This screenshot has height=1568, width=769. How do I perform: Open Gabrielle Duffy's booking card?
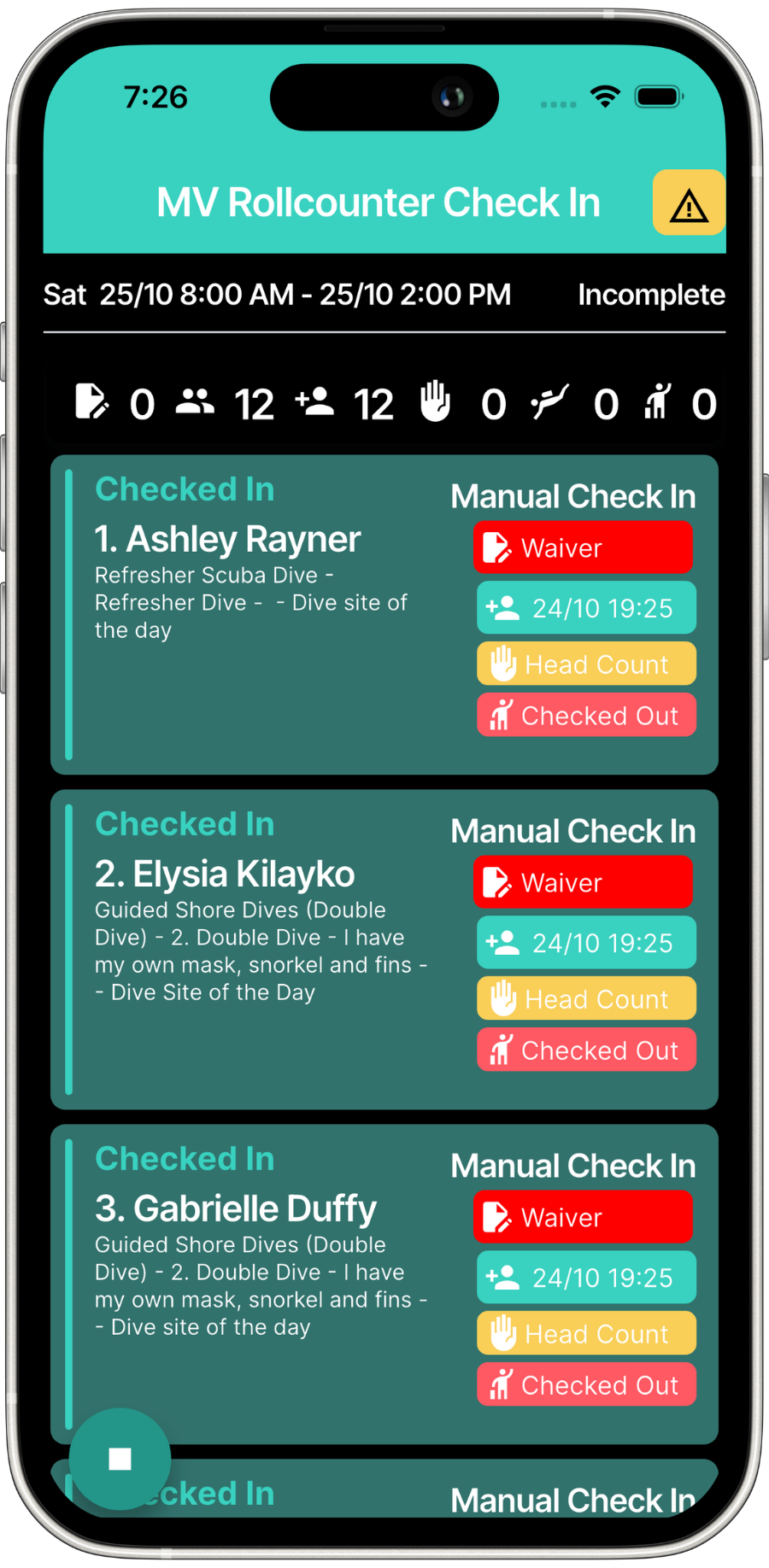tap(256, 1284)
